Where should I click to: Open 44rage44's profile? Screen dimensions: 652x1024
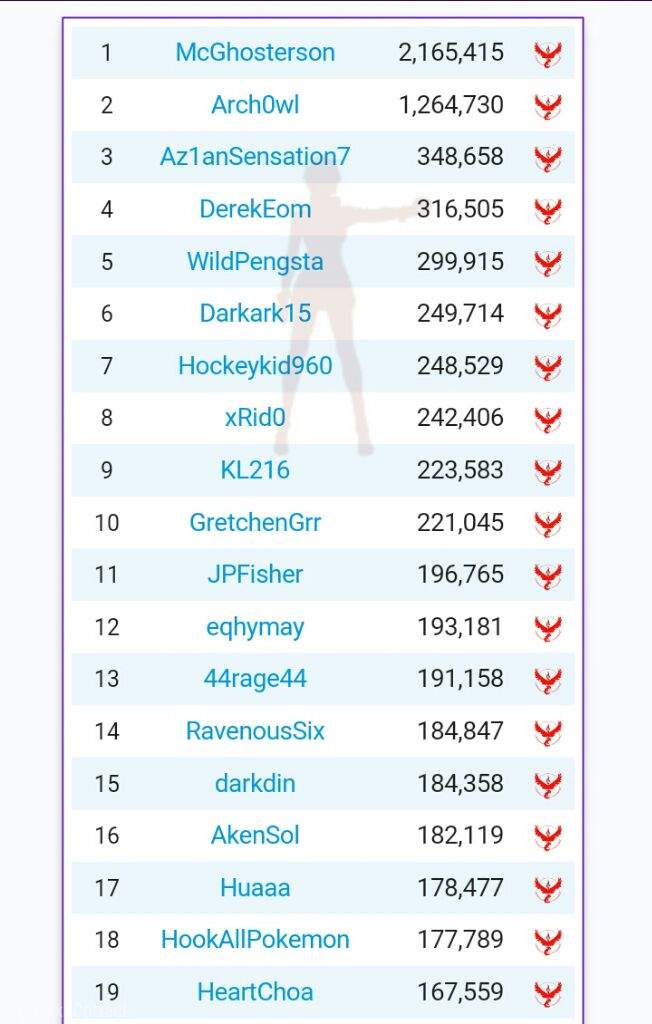click(255, 679)
